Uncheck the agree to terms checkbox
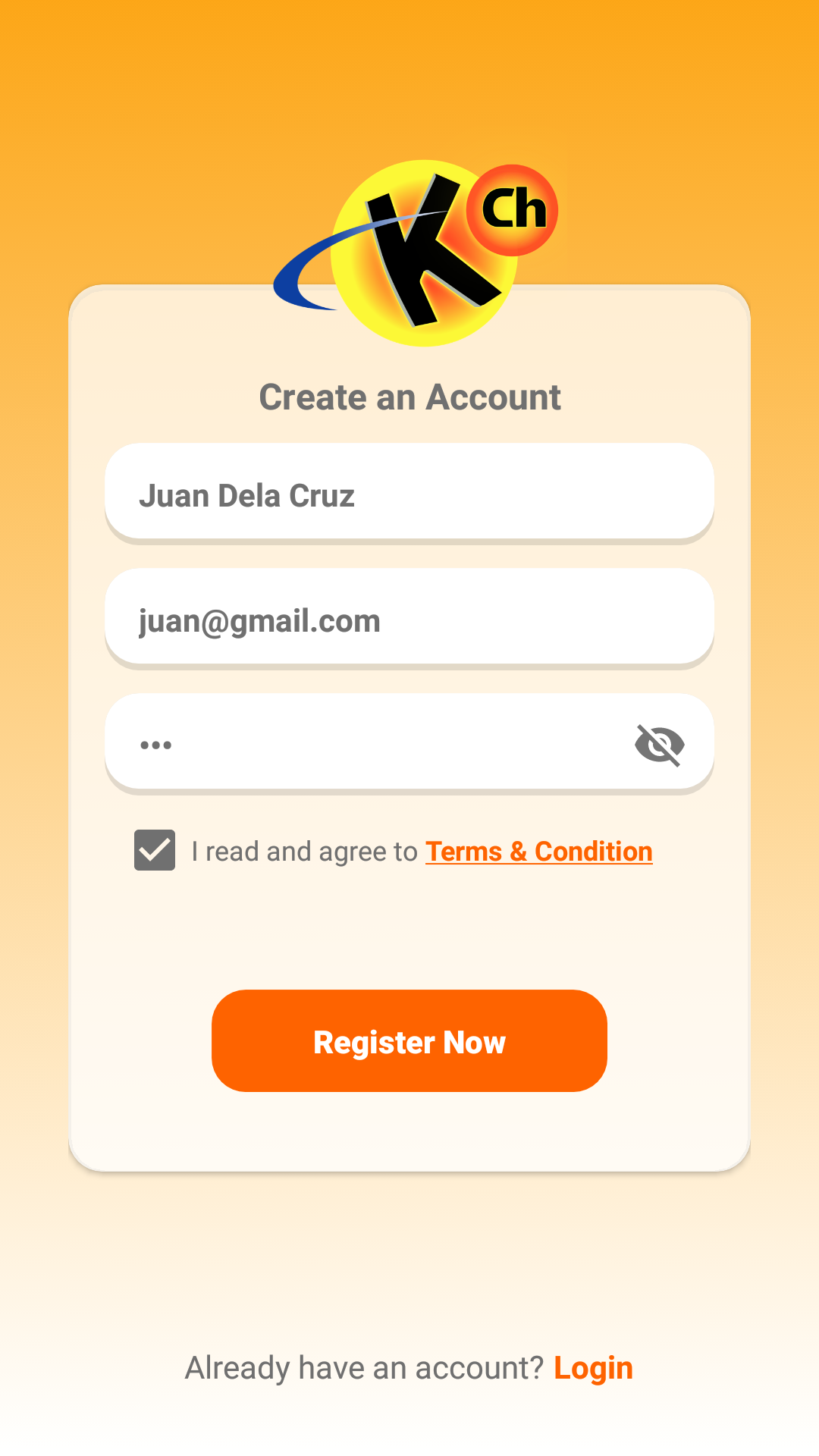 pyautogui.click(x=155, y=850)
